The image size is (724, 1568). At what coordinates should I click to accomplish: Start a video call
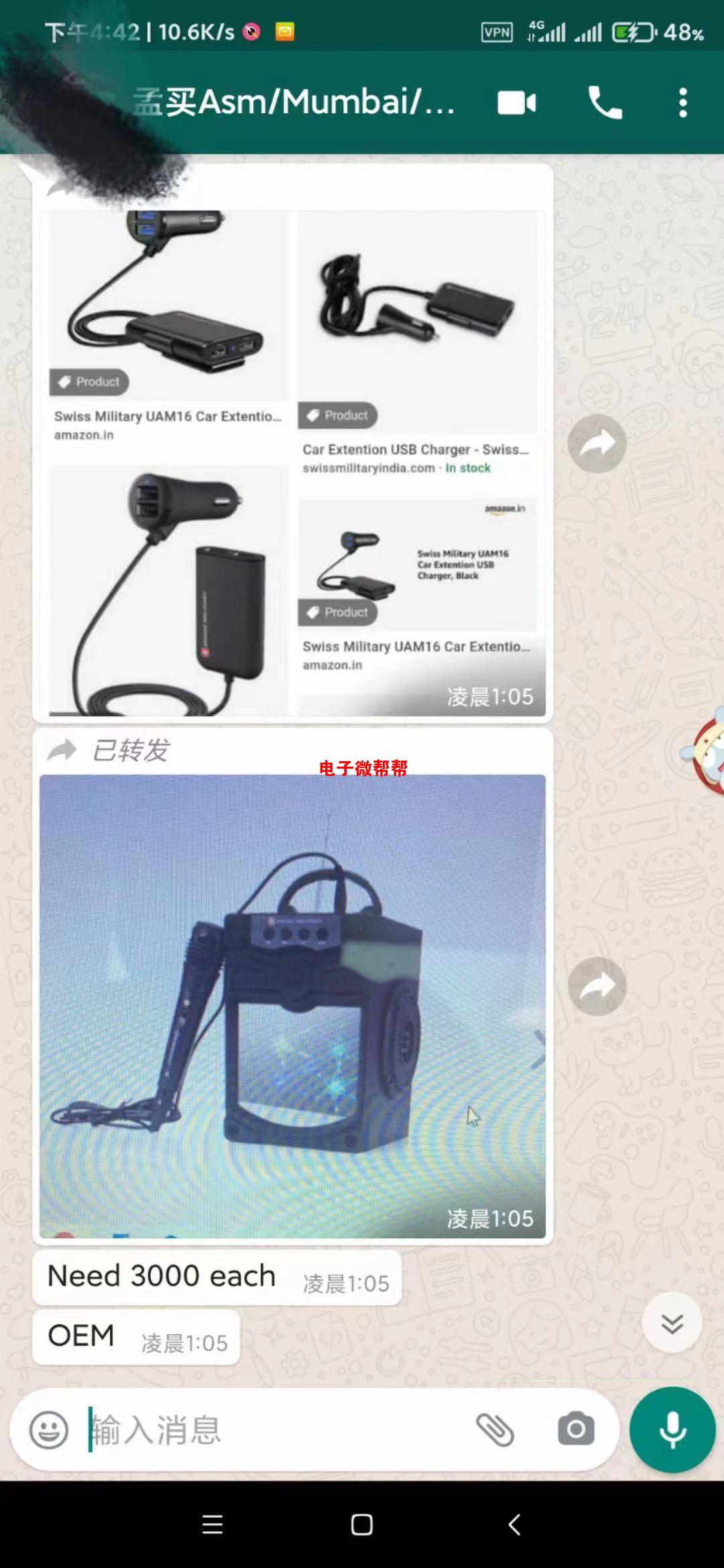pyautogui.click(x=516, y=103)
